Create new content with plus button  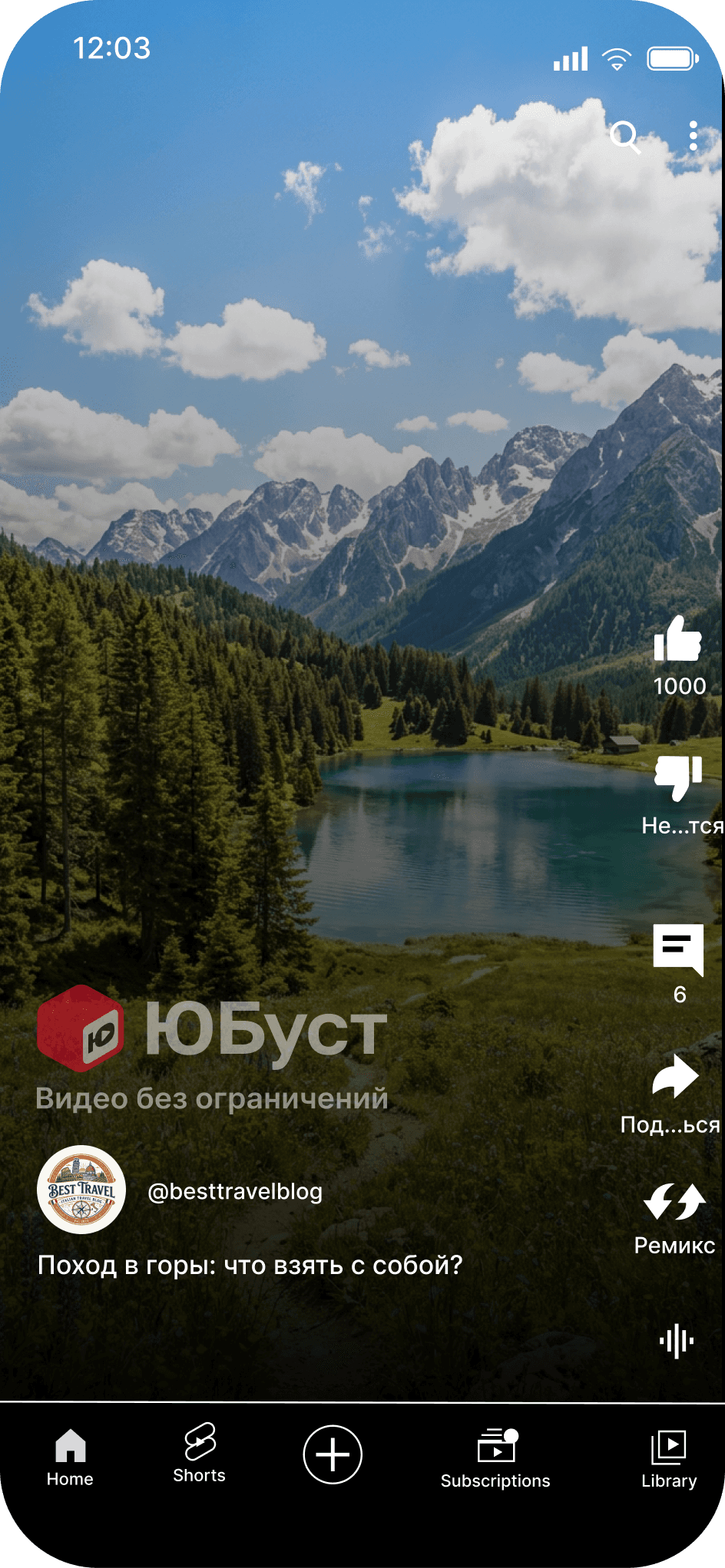333,1454
